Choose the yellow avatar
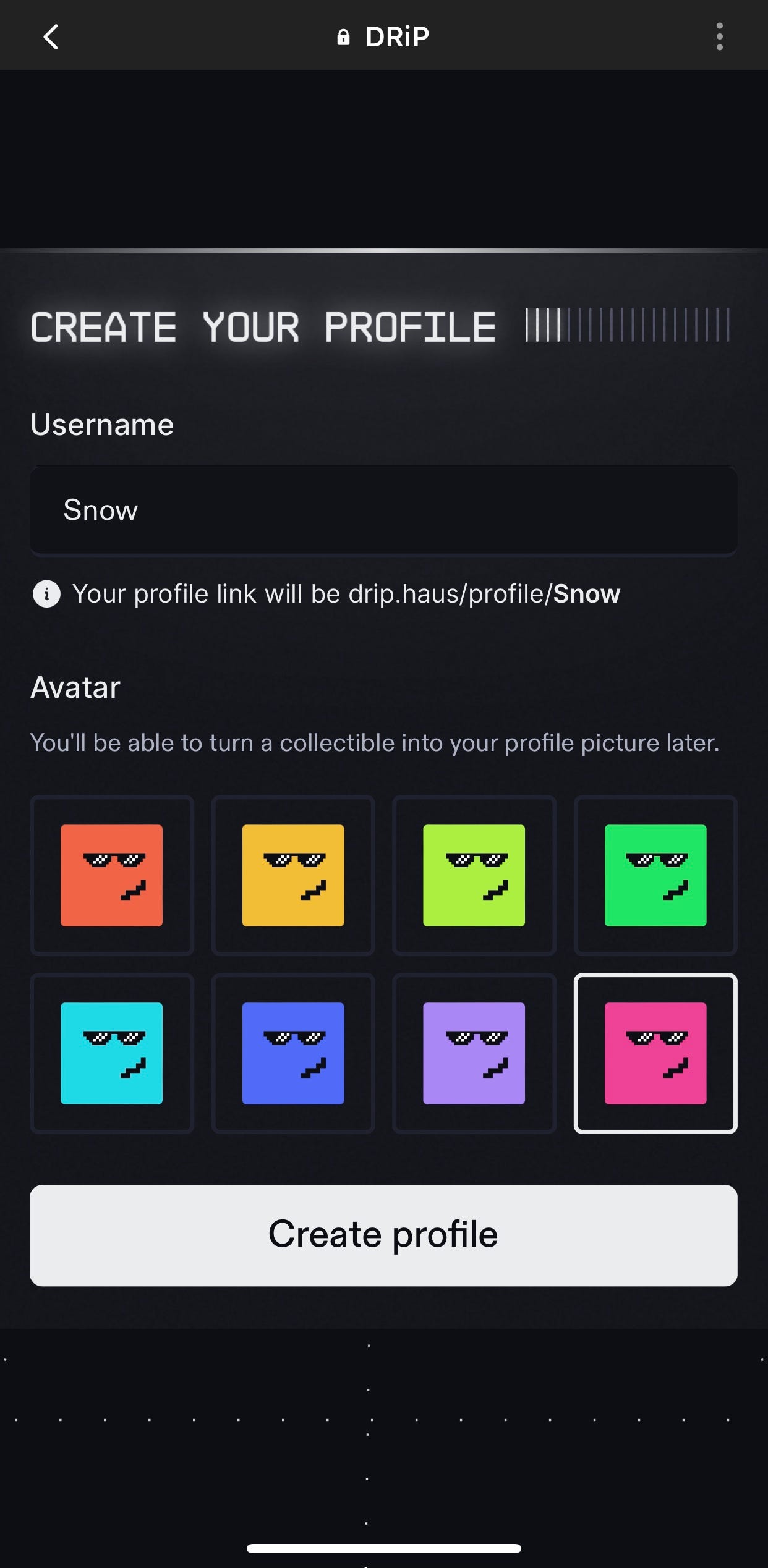This screenshot has width=768, height=1568. click(293, 875)
